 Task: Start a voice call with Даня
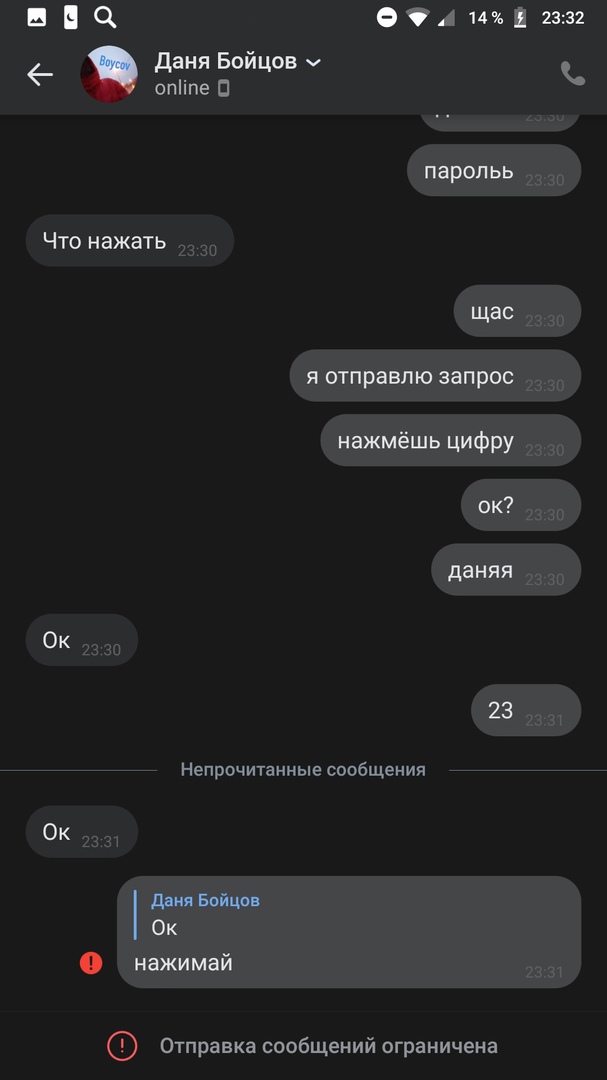(572, 74)
